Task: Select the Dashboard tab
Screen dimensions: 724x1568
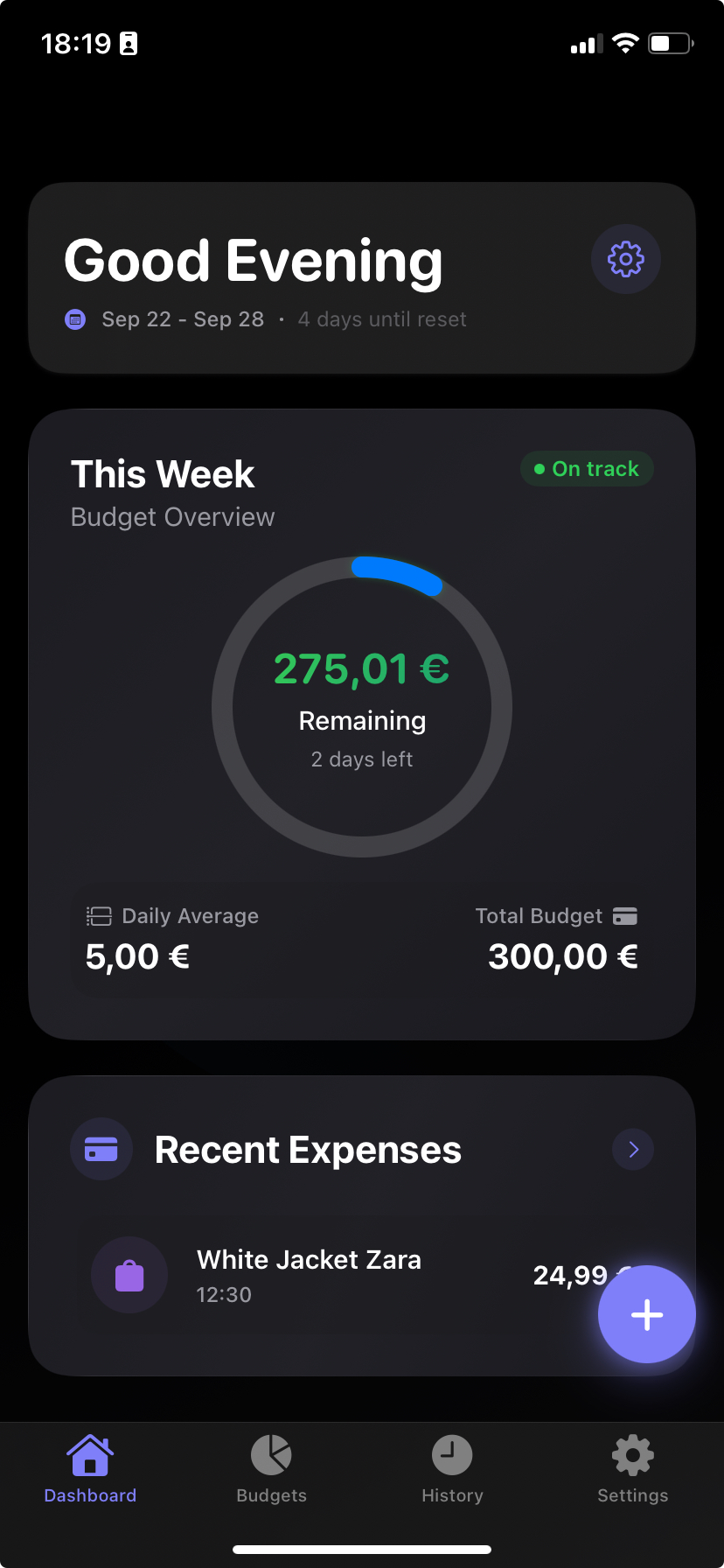Action: click(90, 1470)
